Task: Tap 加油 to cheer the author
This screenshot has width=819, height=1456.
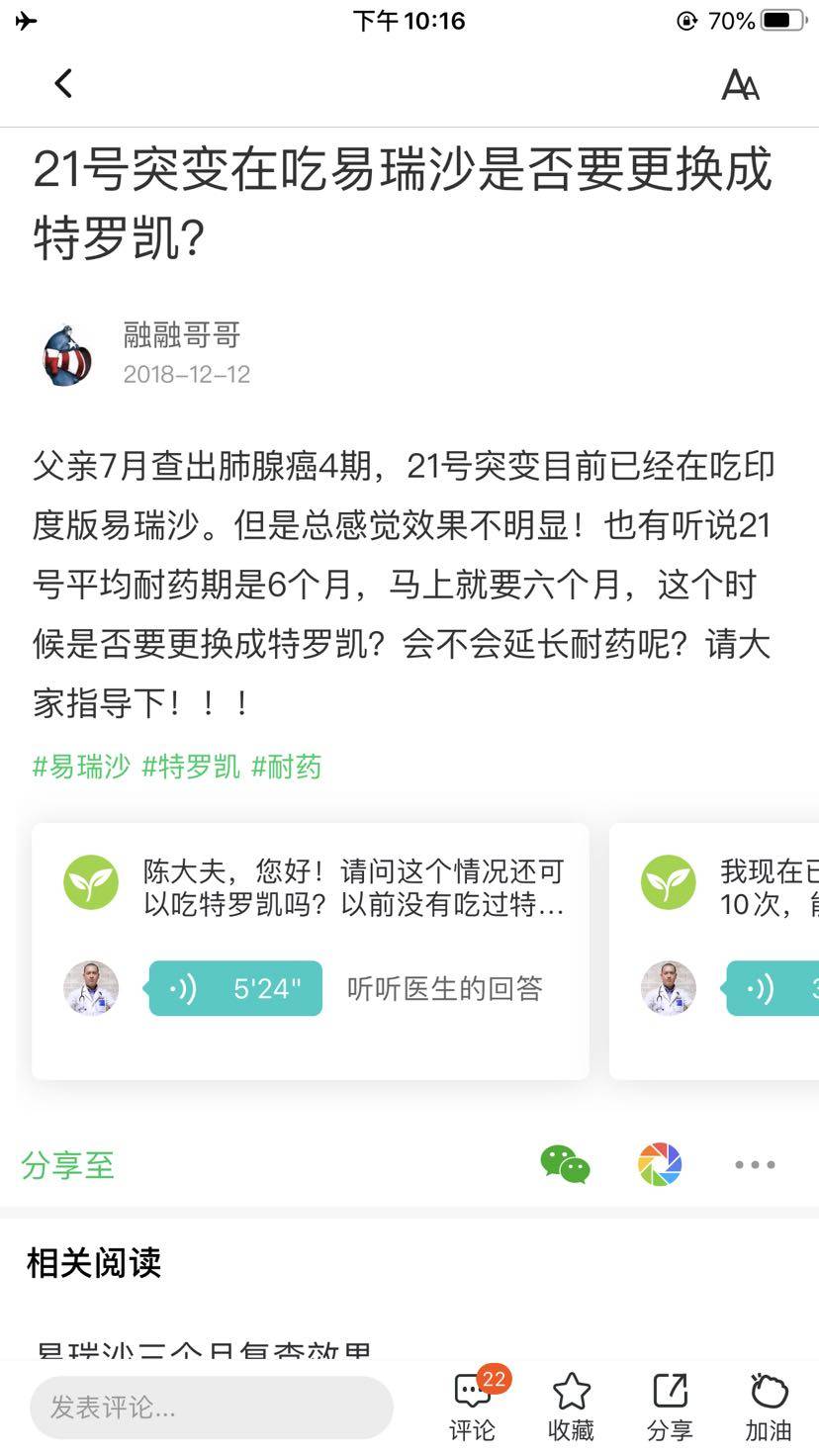Action: 769,1405
